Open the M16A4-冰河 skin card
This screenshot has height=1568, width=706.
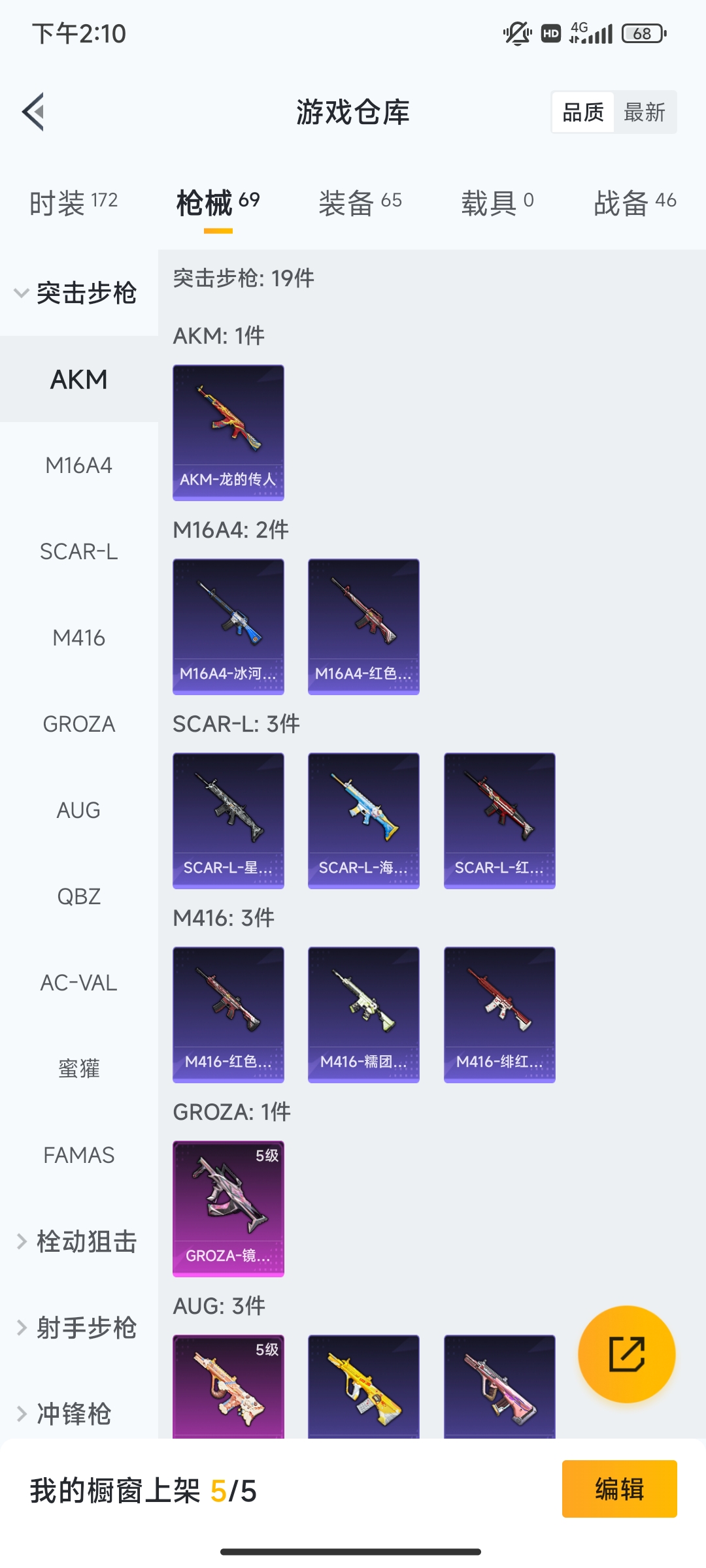(228, 627)
